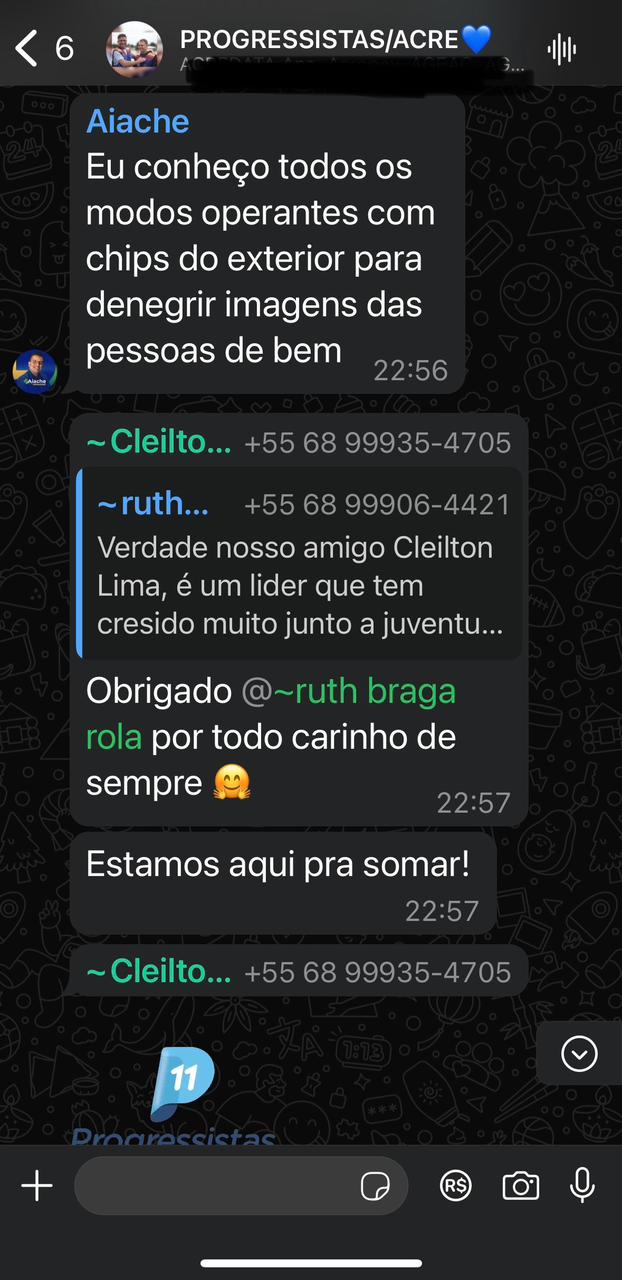Tap the voice message microphone

[x=582, y=1186]
